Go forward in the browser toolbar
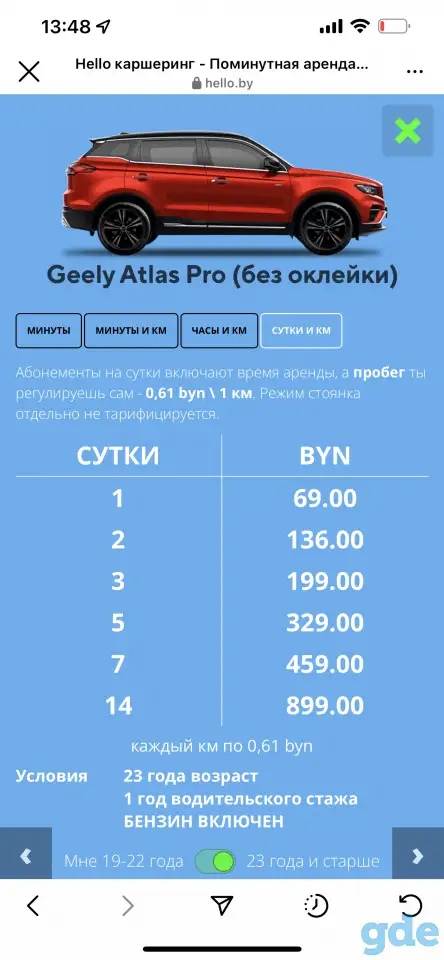The width and height of the screenshot is (444, 960). (x=127, y=905)
